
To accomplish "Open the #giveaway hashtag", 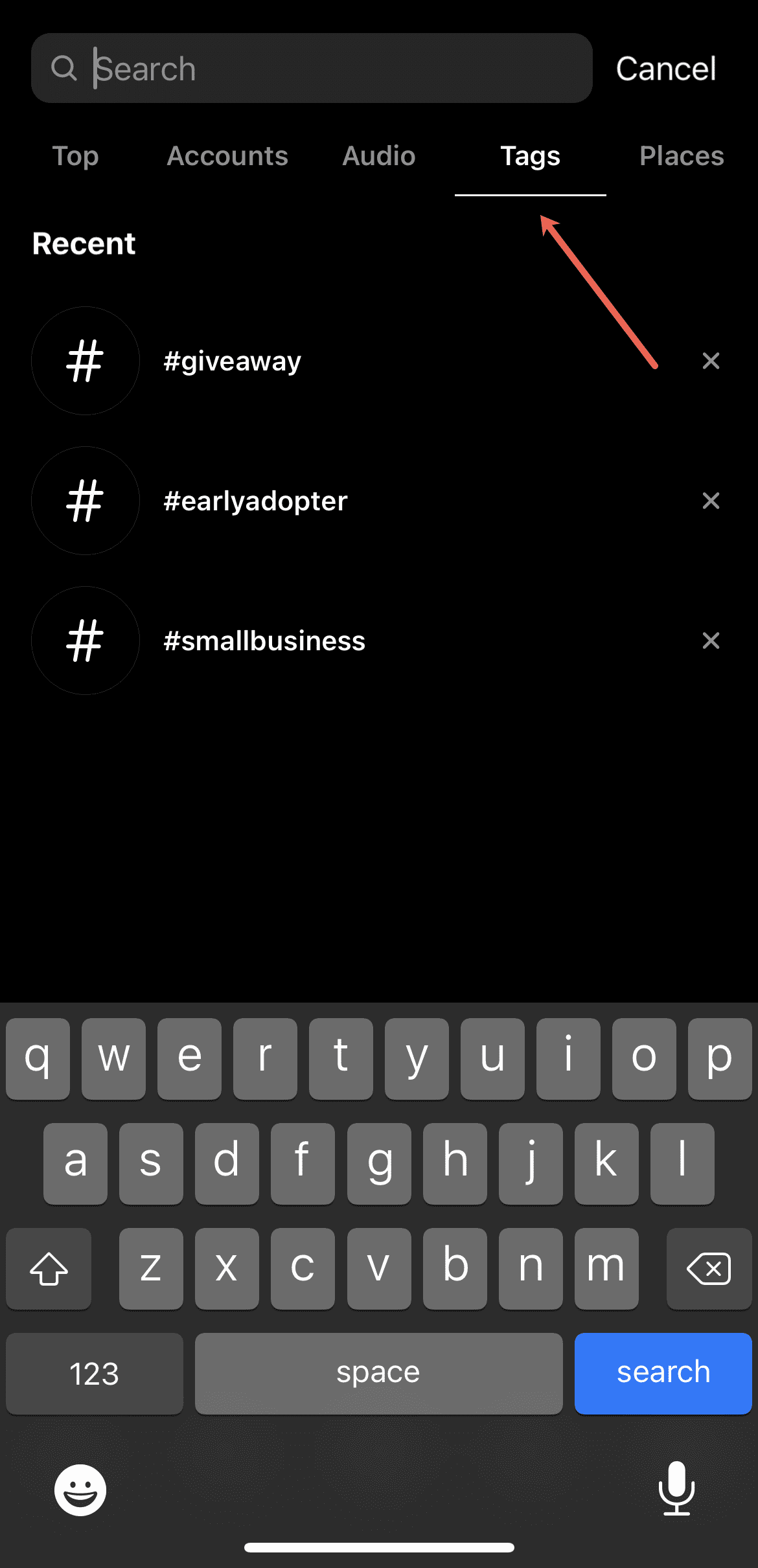I will [232, 361].
